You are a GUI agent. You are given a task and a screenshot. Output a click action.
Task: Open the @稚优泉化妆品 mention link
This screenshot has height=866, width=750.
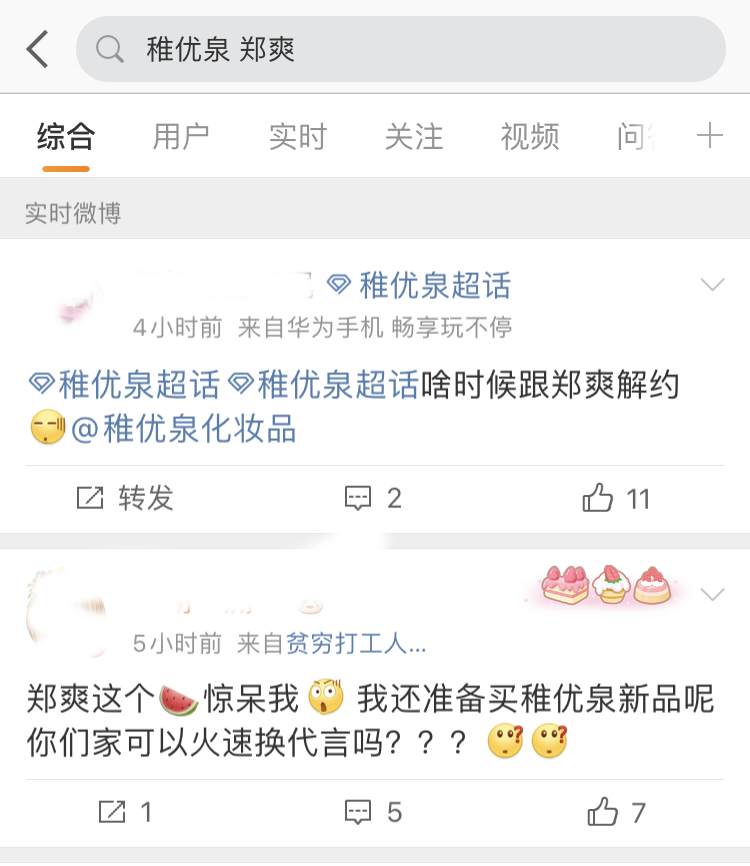click(184, 429)
